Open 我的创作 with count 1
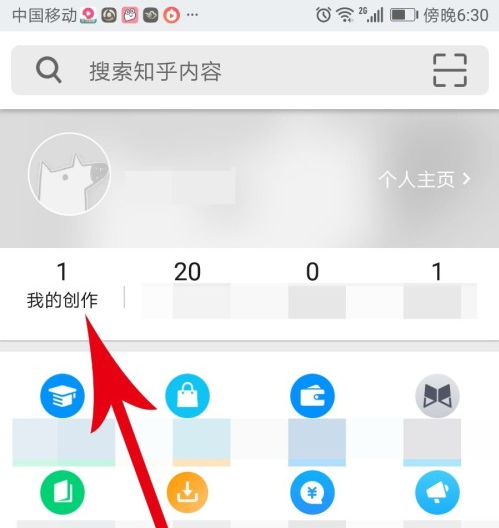 [x=62, y=286]
